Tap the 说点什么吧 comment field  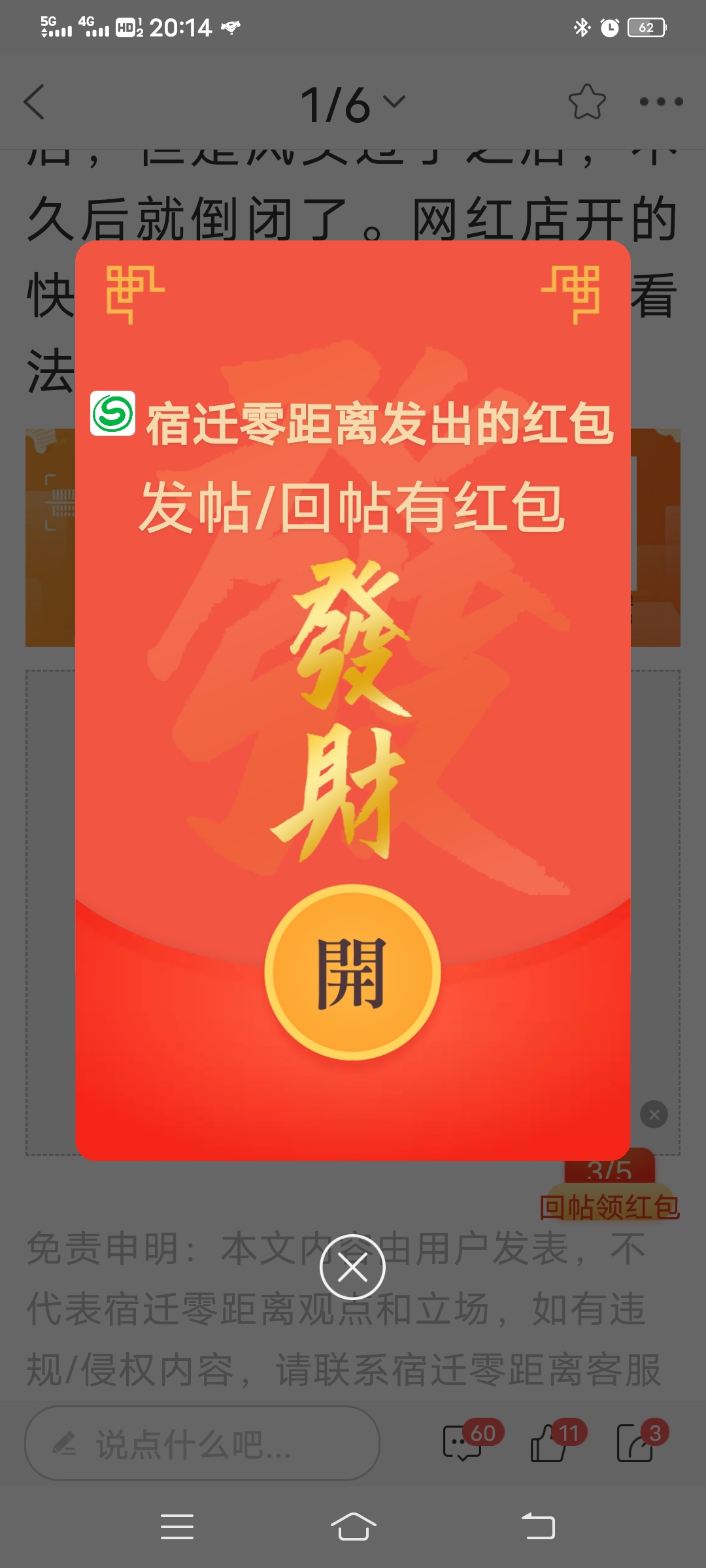click(202, 1444)
